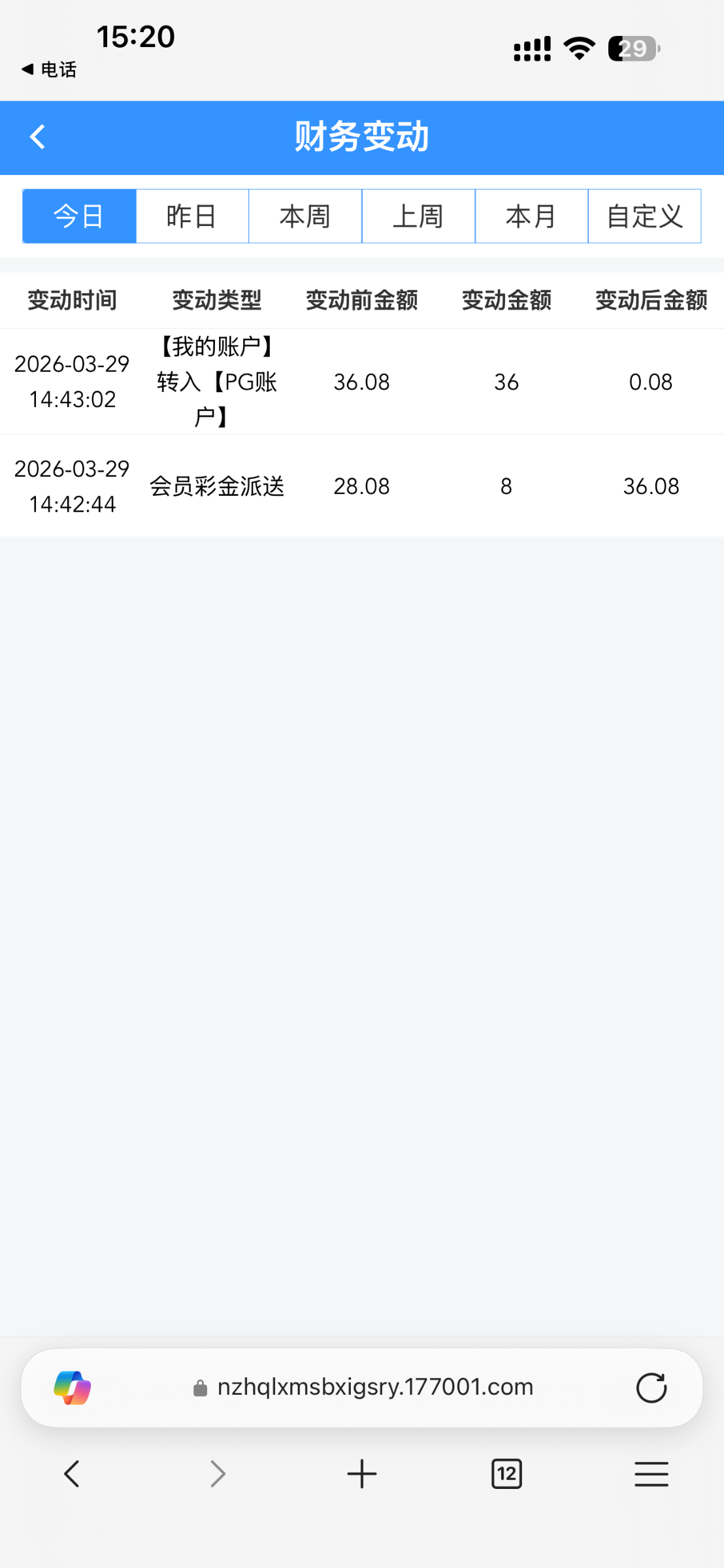
Task: Show records for 本周
Action: 305,216
